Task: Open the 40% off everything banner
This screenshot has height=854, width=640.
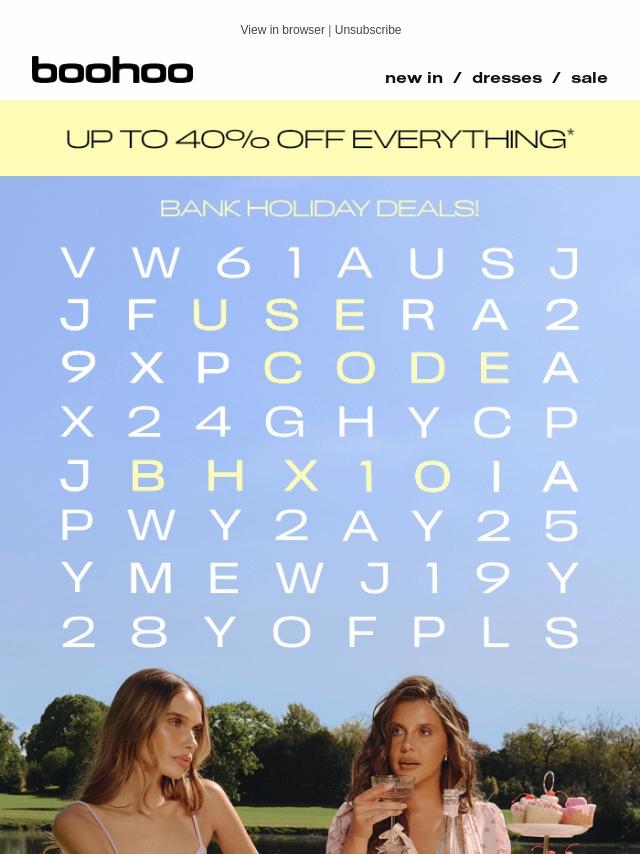Action: point(320,139)
